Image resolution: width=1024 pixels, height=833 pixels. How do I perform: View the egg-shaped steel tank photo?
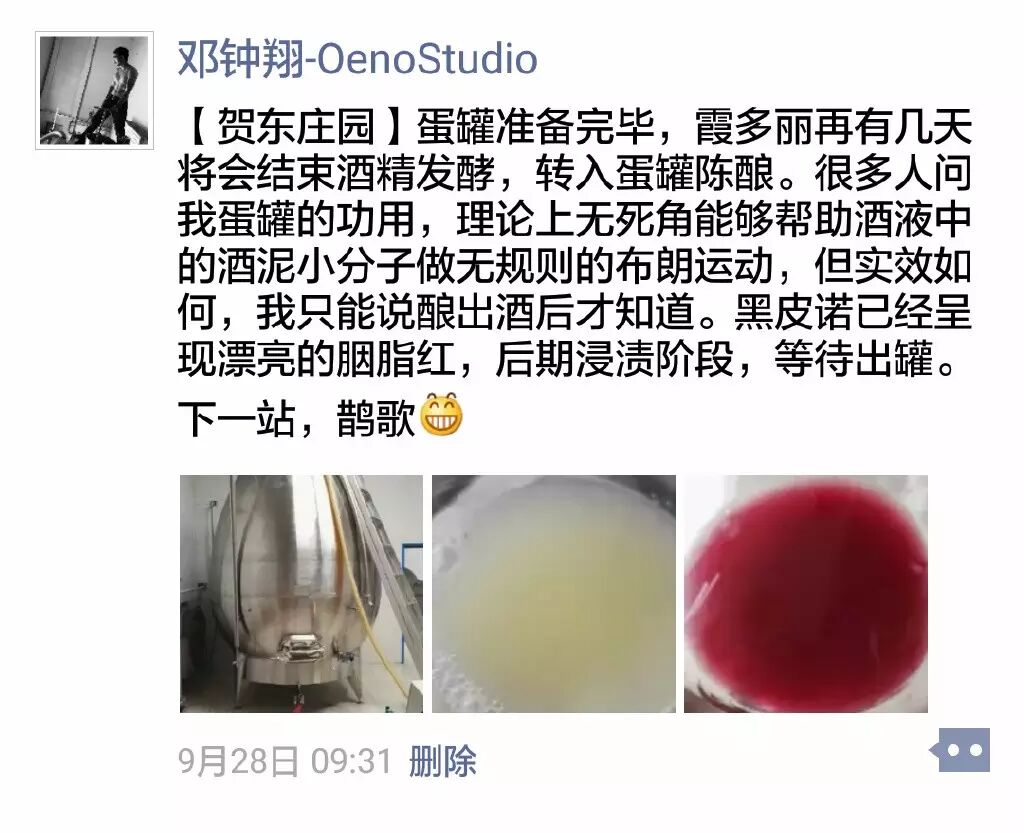(x=301, y=593)
